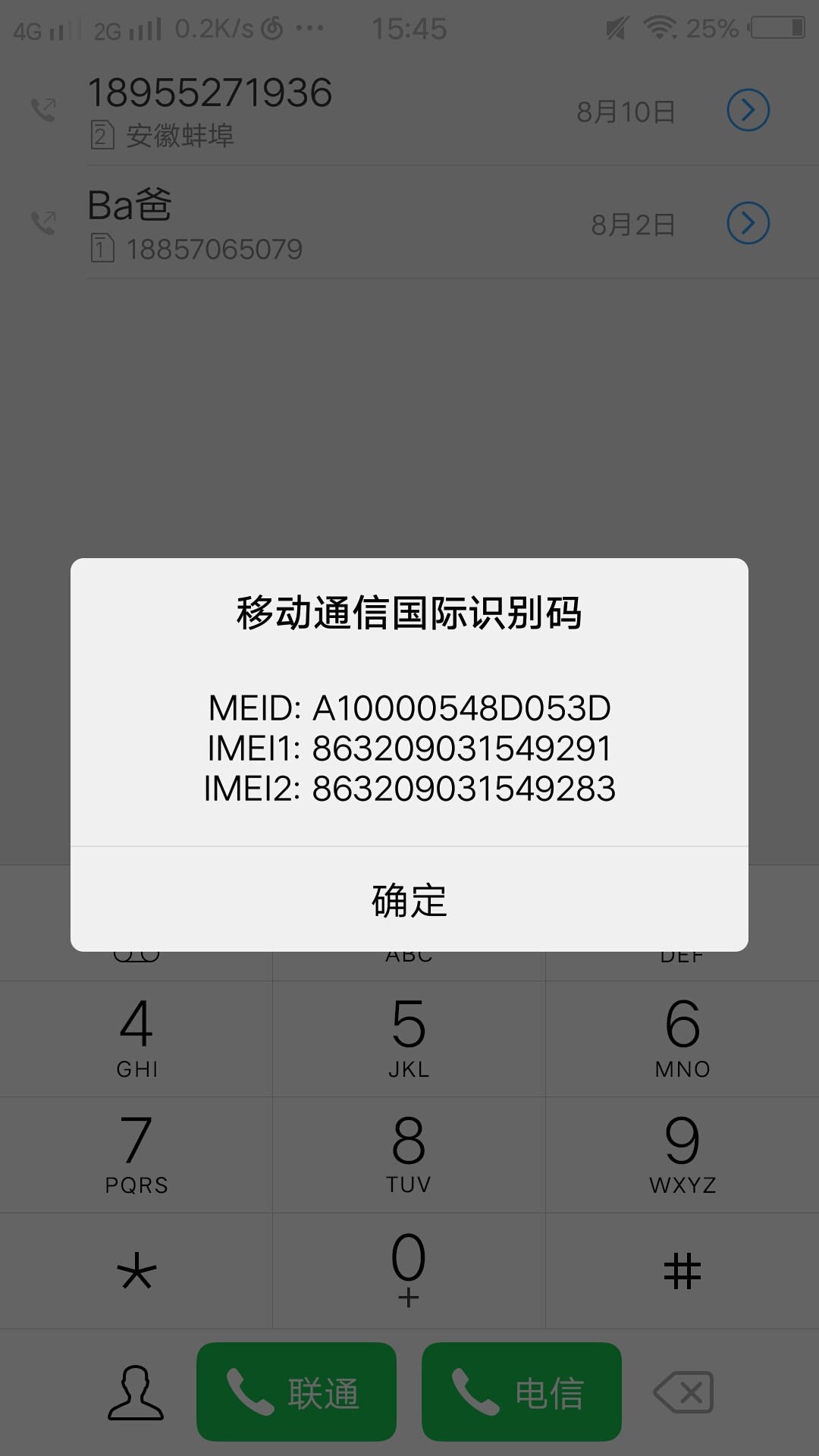
Task: Select the contacts person icon
Action: (x=135, y=1392)
